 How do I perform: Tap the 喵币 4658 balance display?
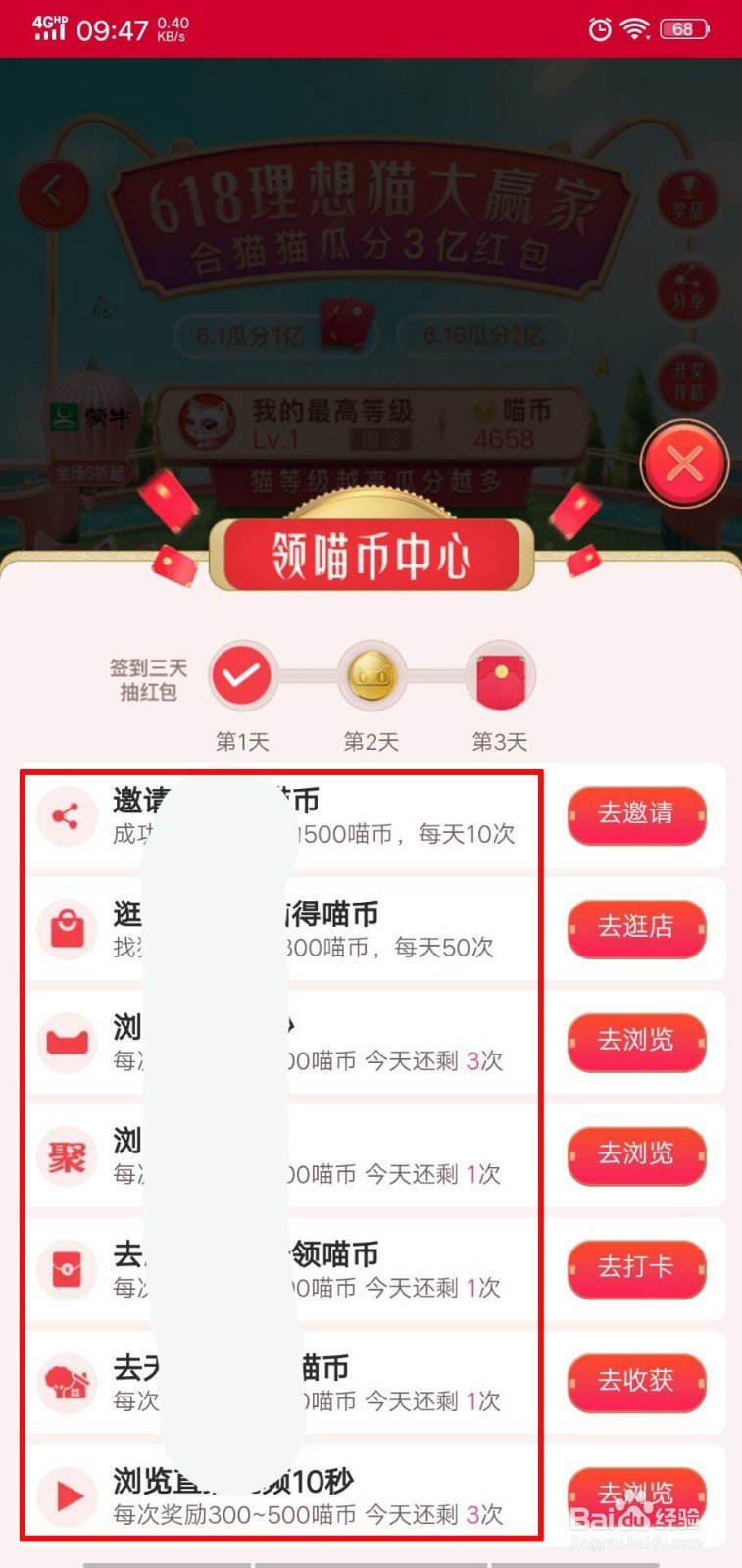point(505,423)
